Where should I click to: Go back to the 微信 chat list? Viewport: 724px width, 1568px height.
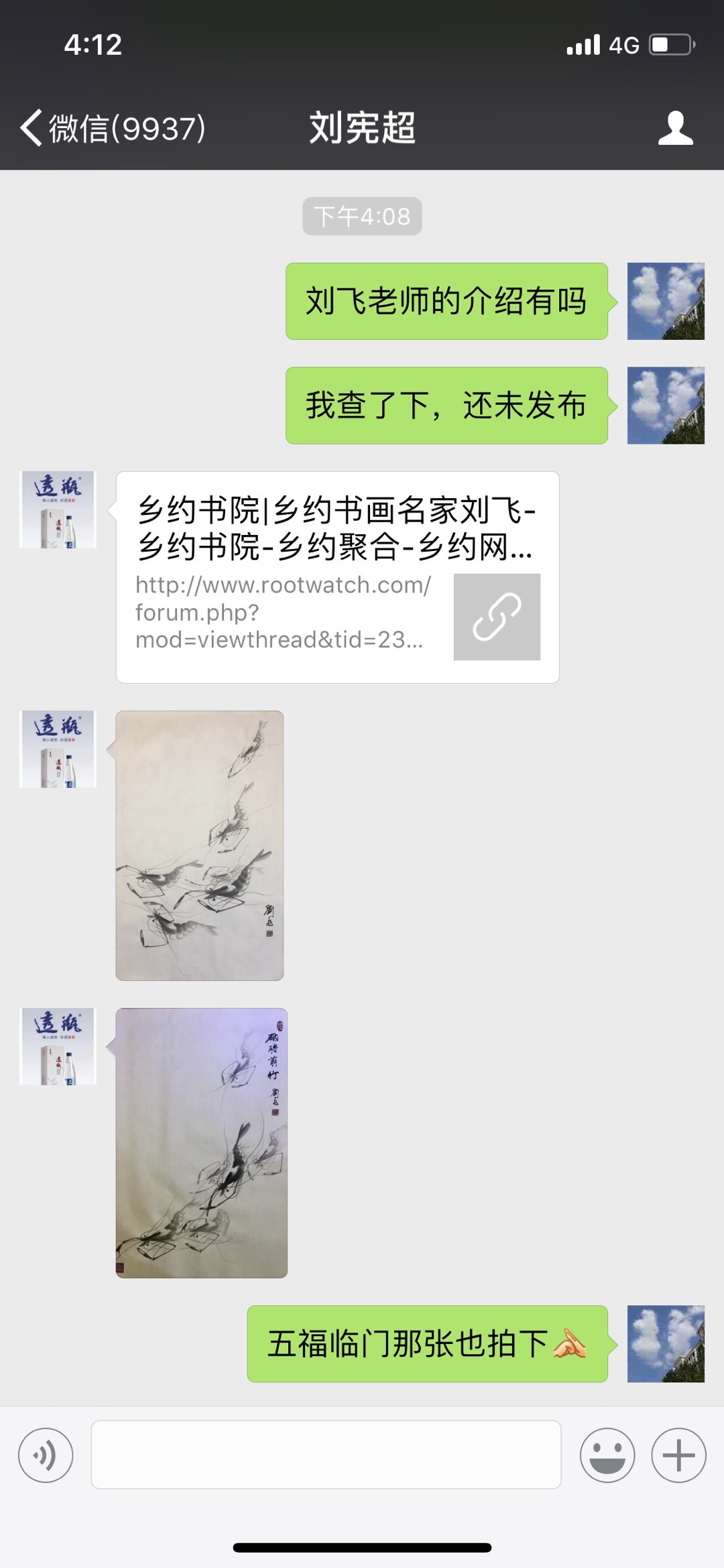111,127
